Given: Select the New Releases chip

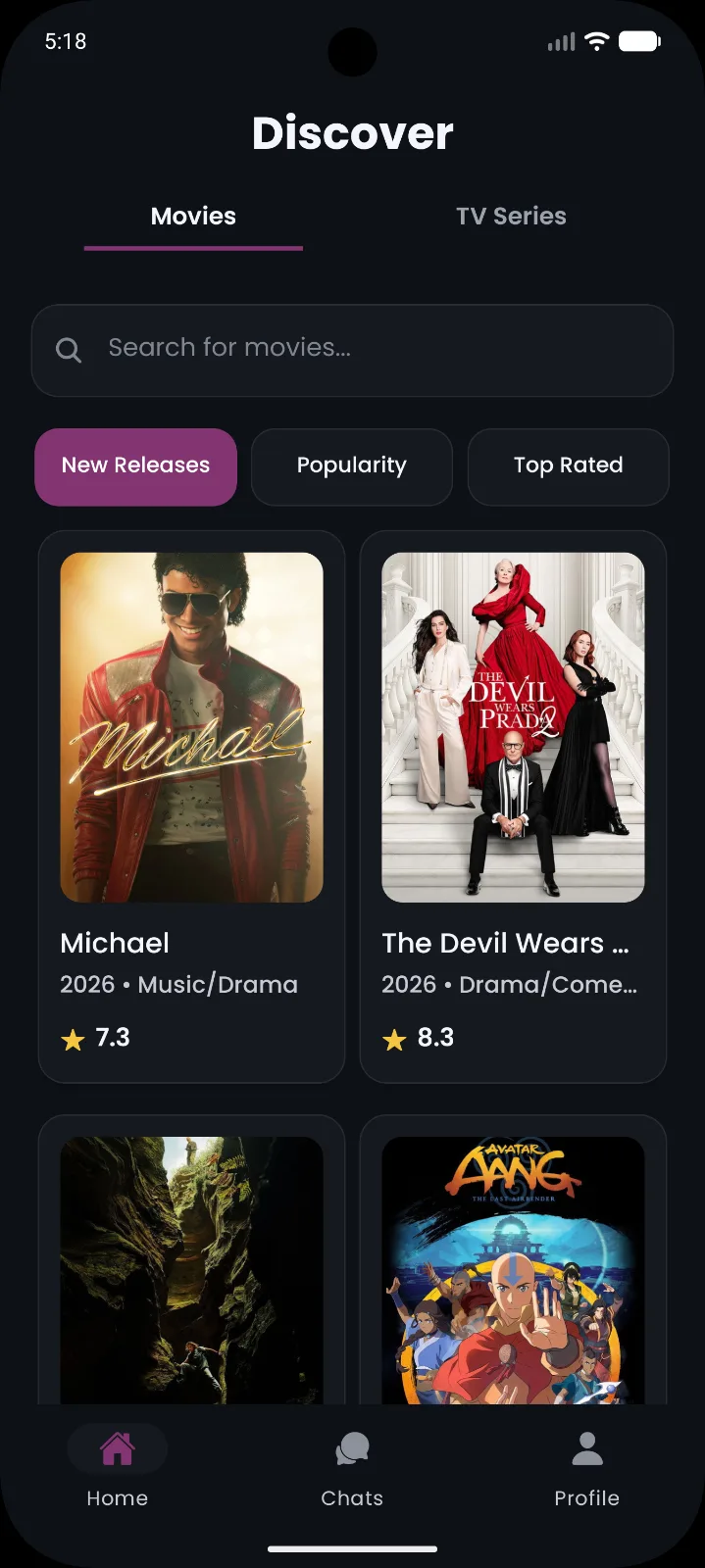Looking at the screenshot, I should click(136, 466).
